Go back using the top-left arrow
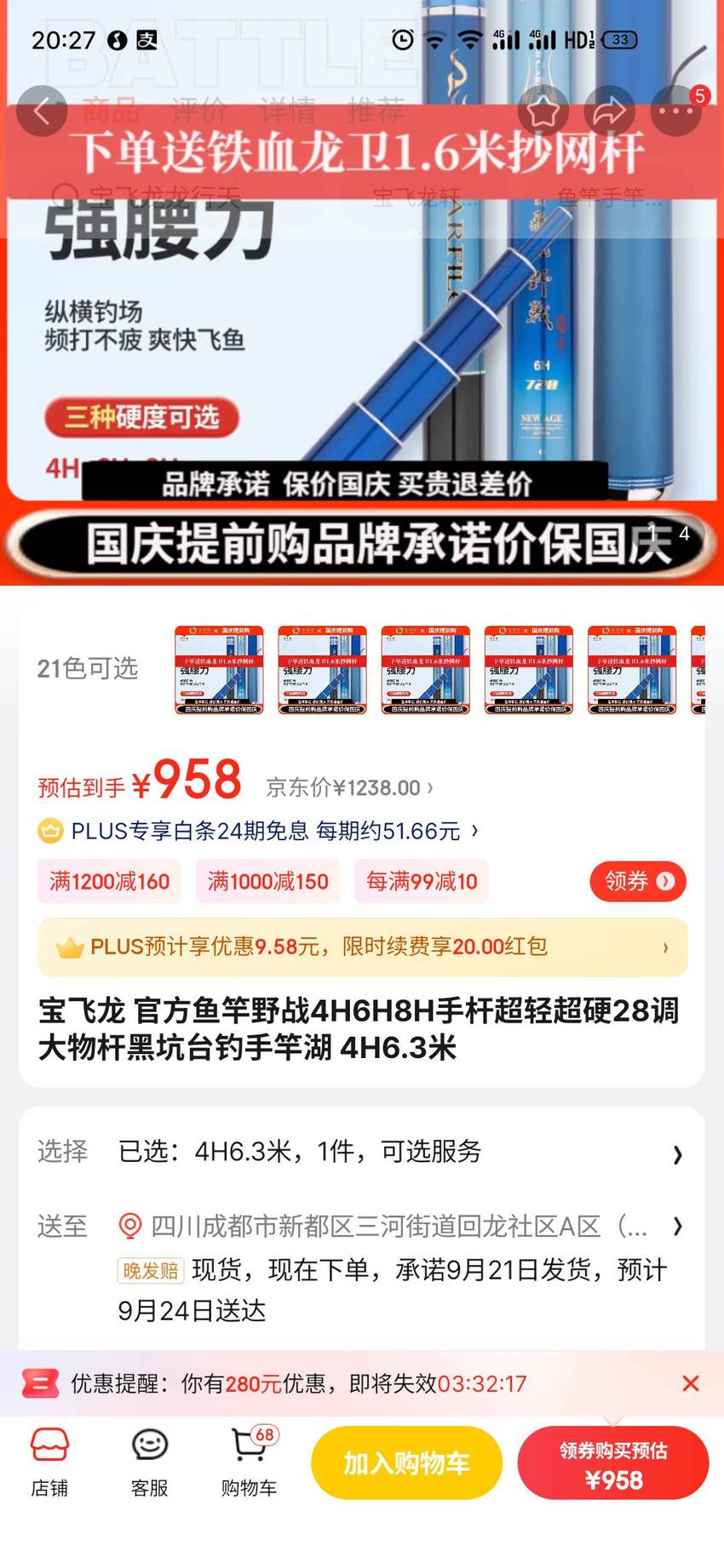724x1568 pixels. (42, 112)
